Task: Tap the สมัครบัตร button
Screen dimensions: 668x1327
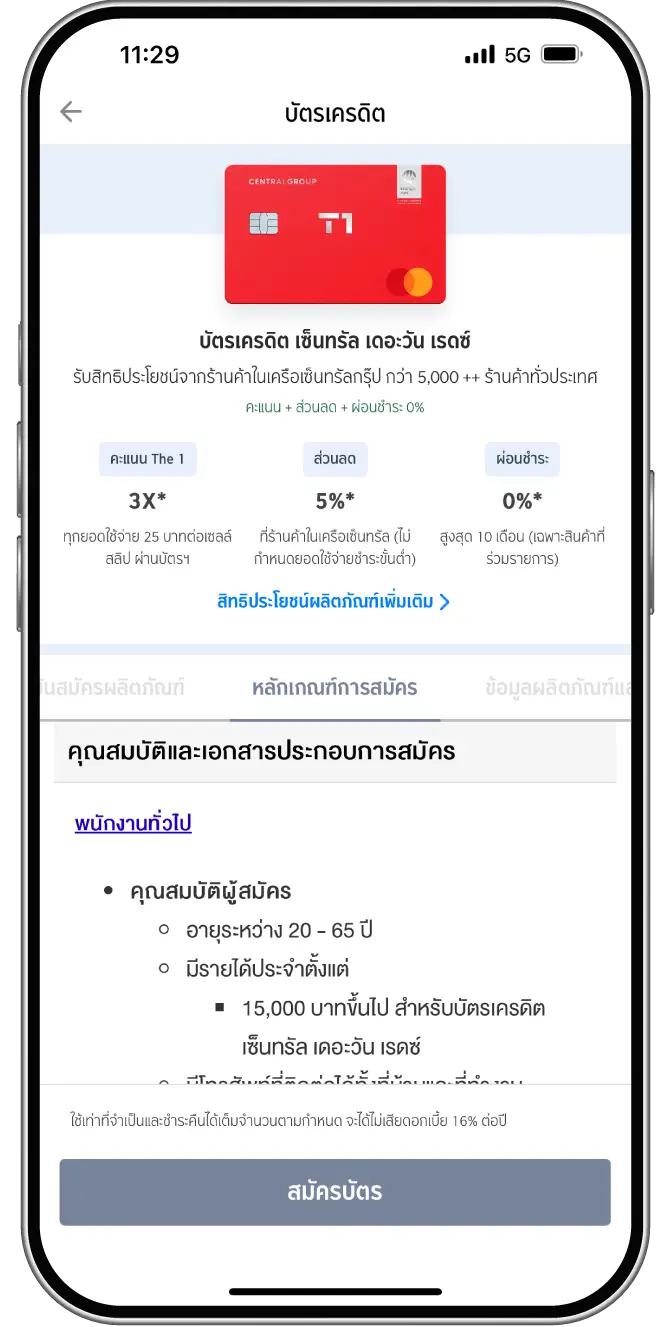Action: (x=334, y=1192)
